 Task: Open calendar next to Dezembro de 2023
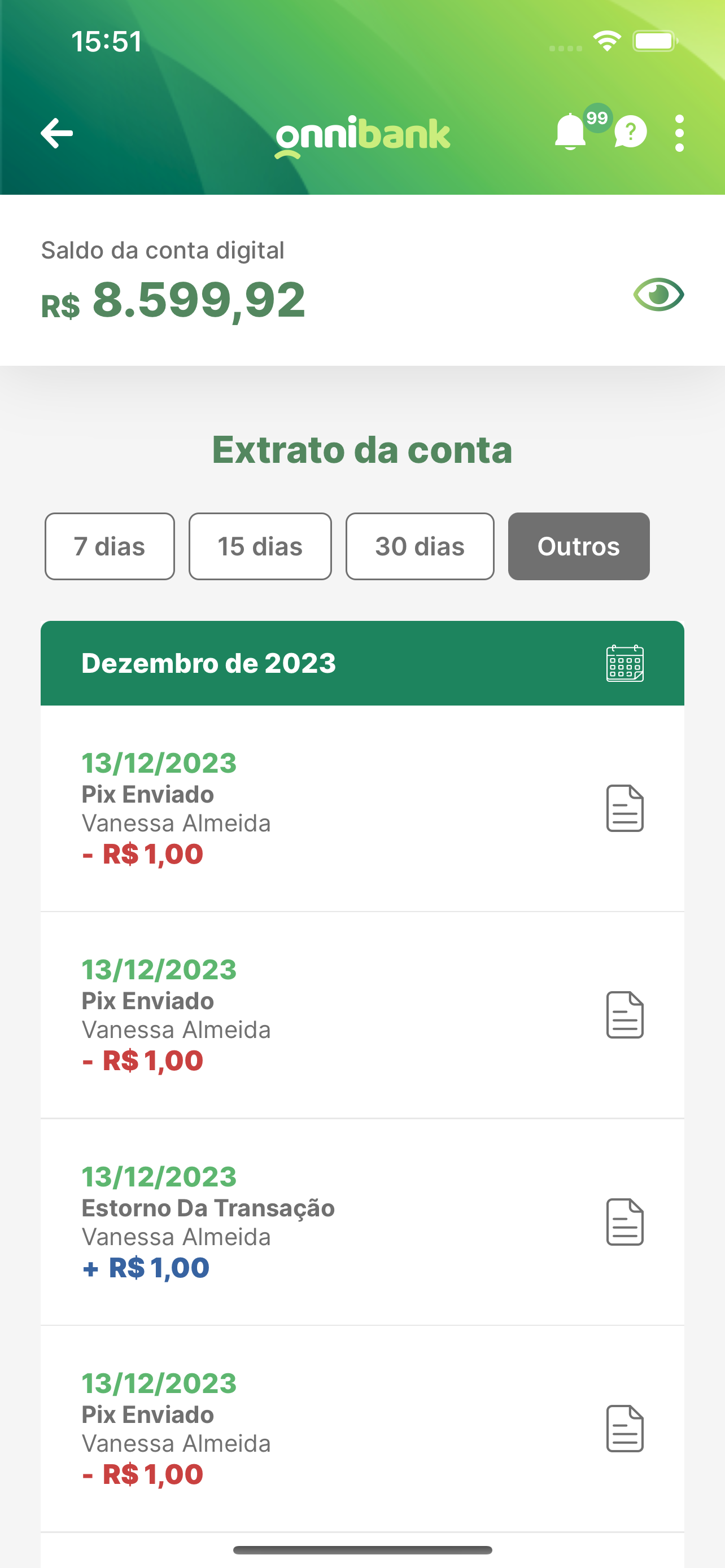point(624,663)
